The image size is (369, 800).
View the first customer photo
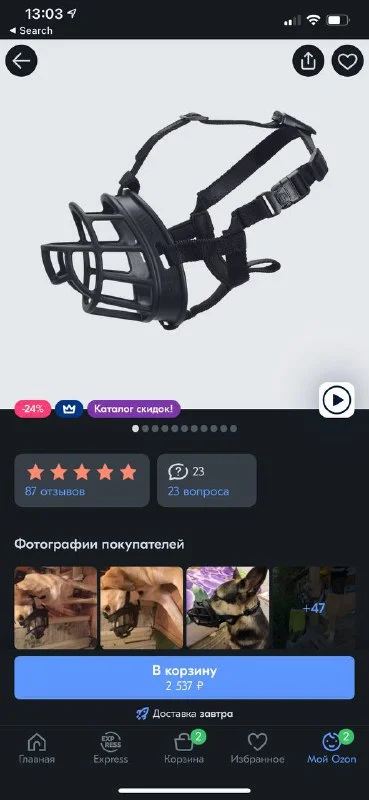(x=56, y=608)
